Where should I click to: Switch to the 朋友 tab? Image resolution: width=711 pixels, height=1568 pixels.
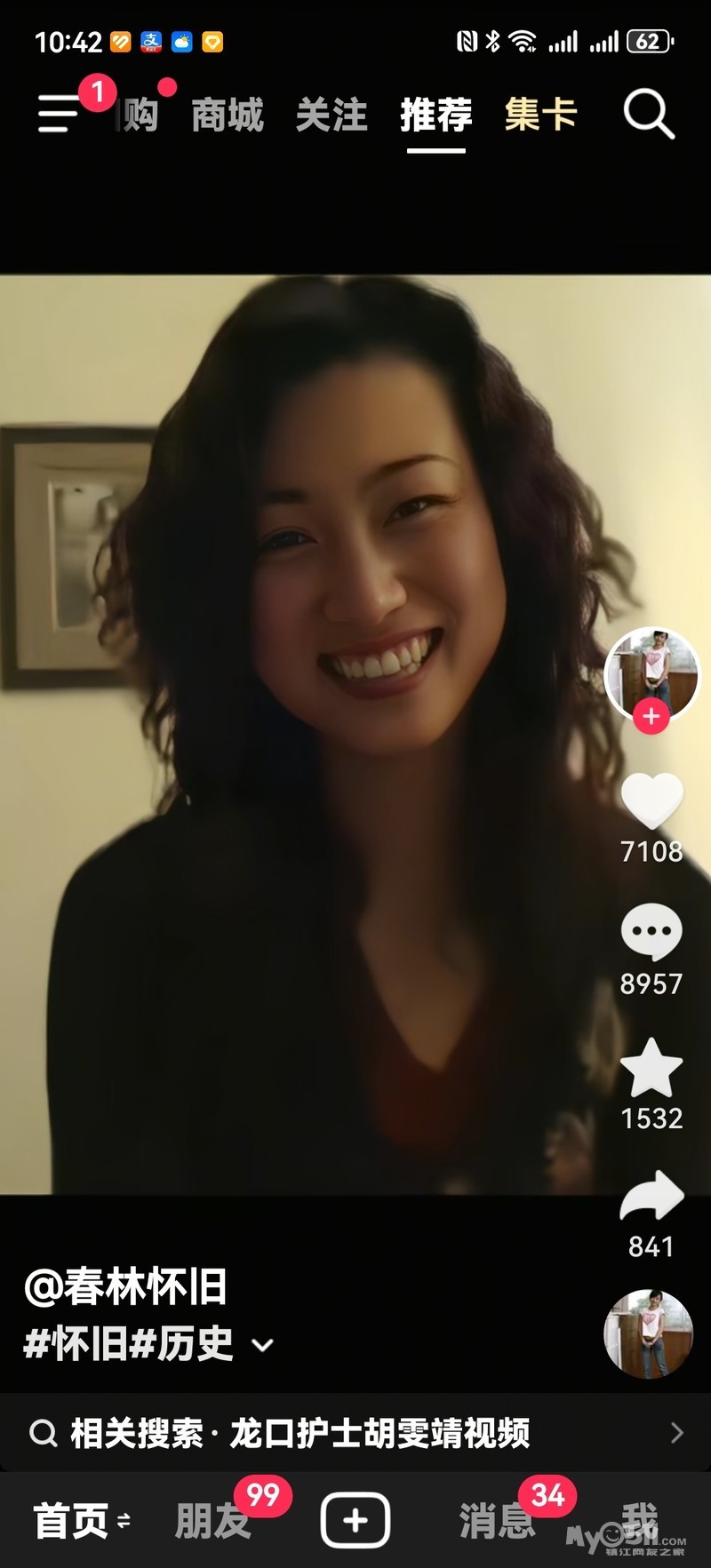212,1521
